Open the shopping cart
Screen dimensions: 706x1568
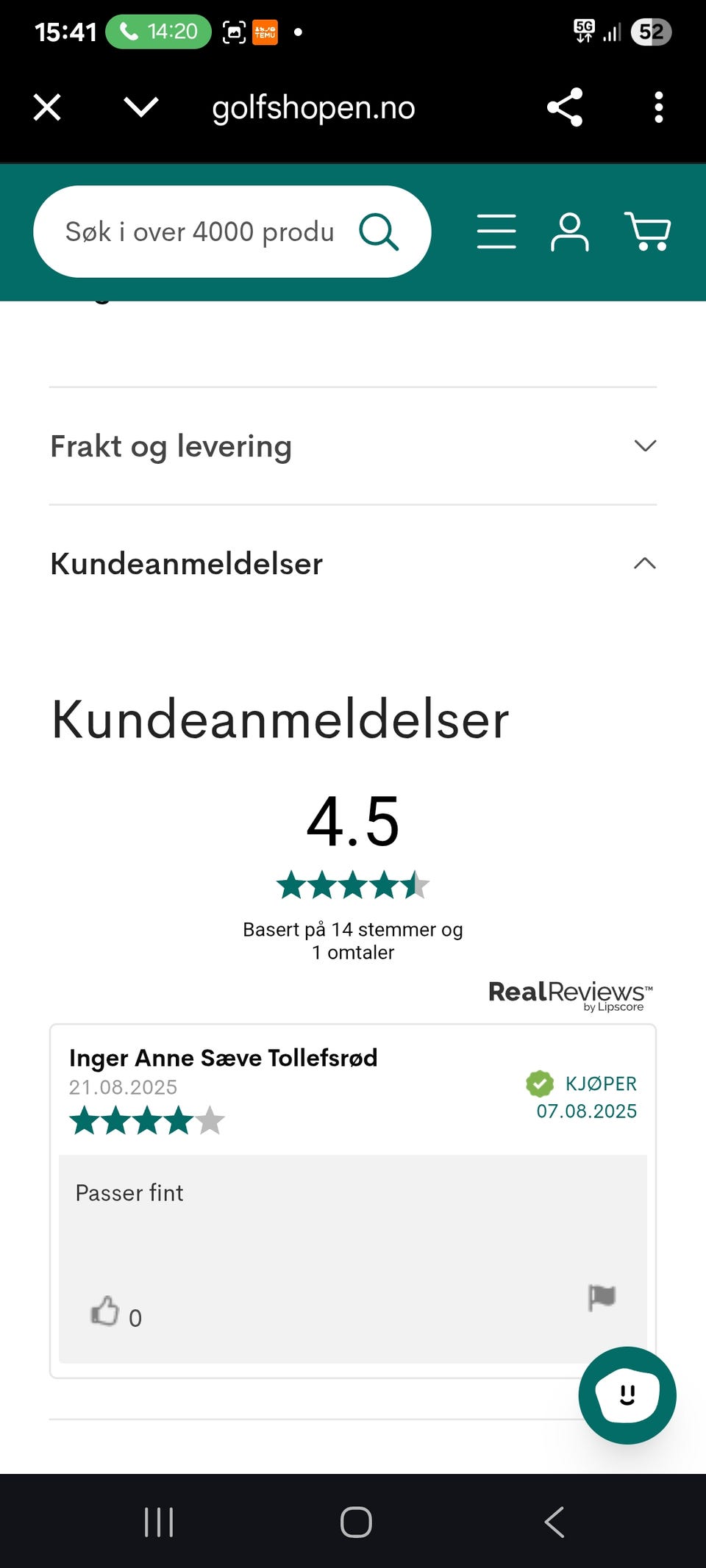point(648,232)
